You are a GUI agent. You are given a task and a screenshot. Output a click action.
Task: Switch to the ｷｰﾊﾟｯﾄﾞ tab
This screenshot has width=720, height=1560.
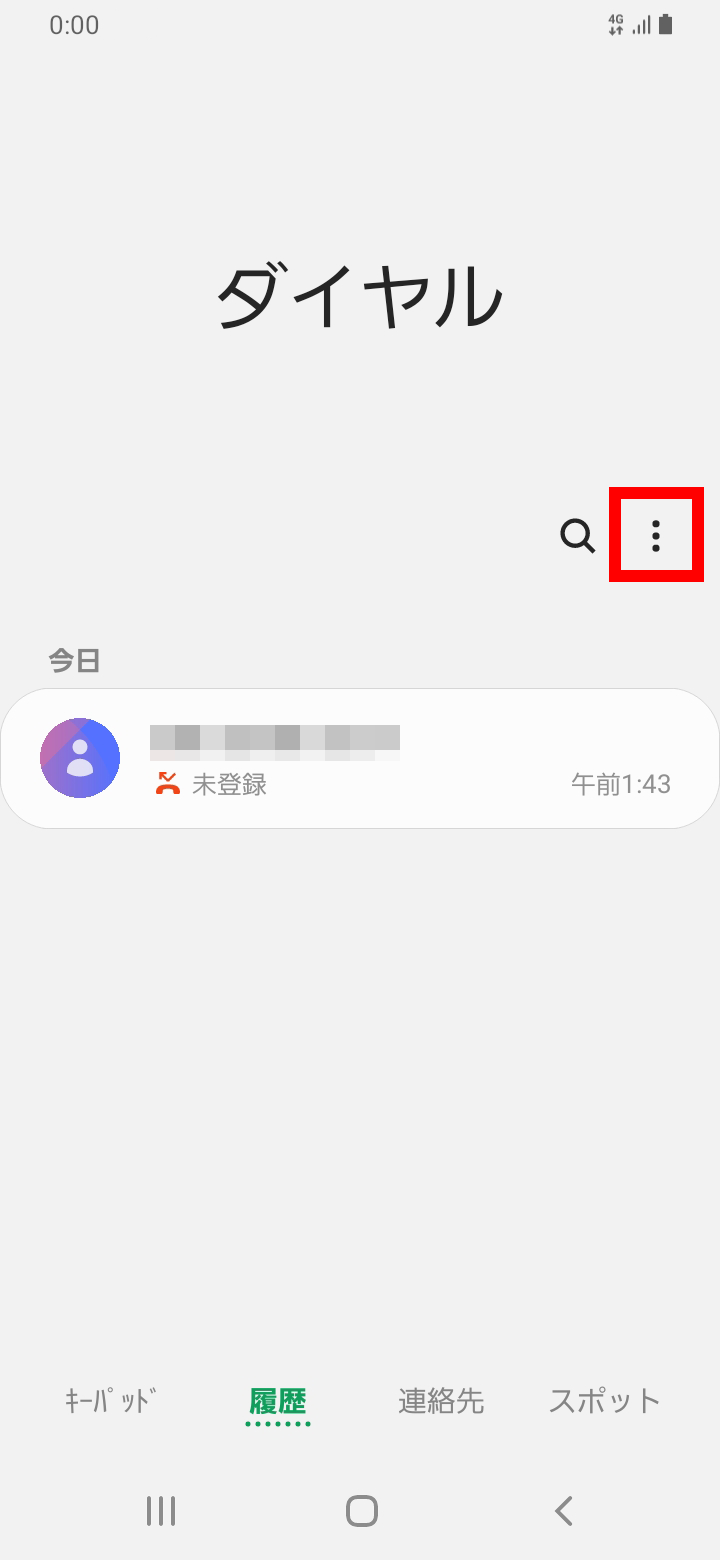click(x=110, y=1400)
